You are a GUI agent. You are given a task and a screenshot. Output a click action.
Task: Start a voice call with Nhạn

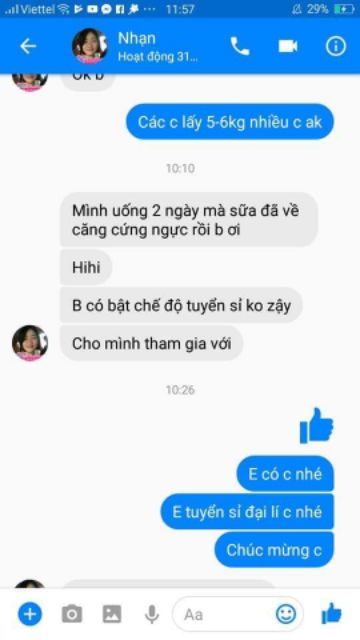240,47
